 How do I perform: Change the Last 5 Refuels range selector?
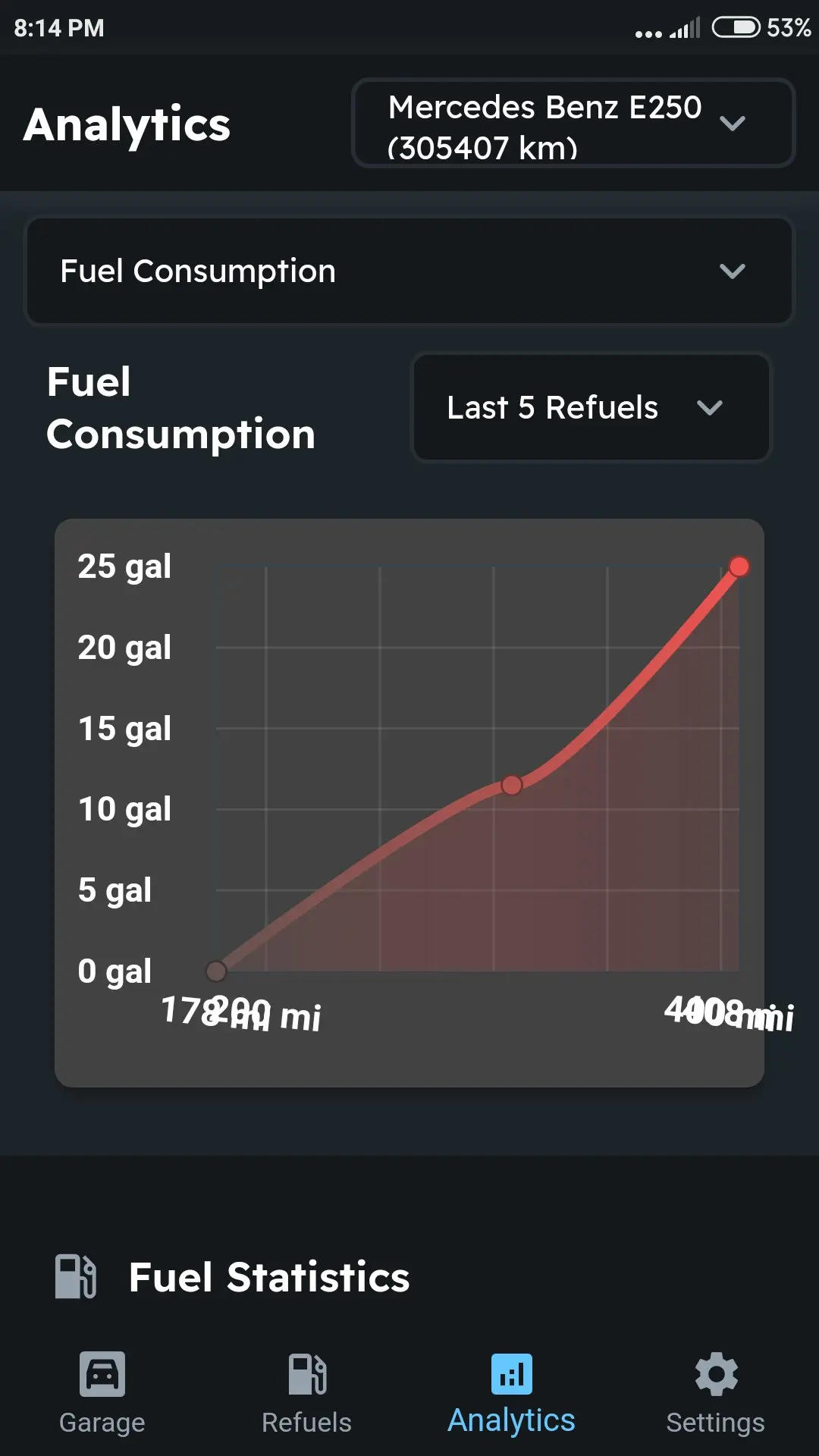(591, 407)
